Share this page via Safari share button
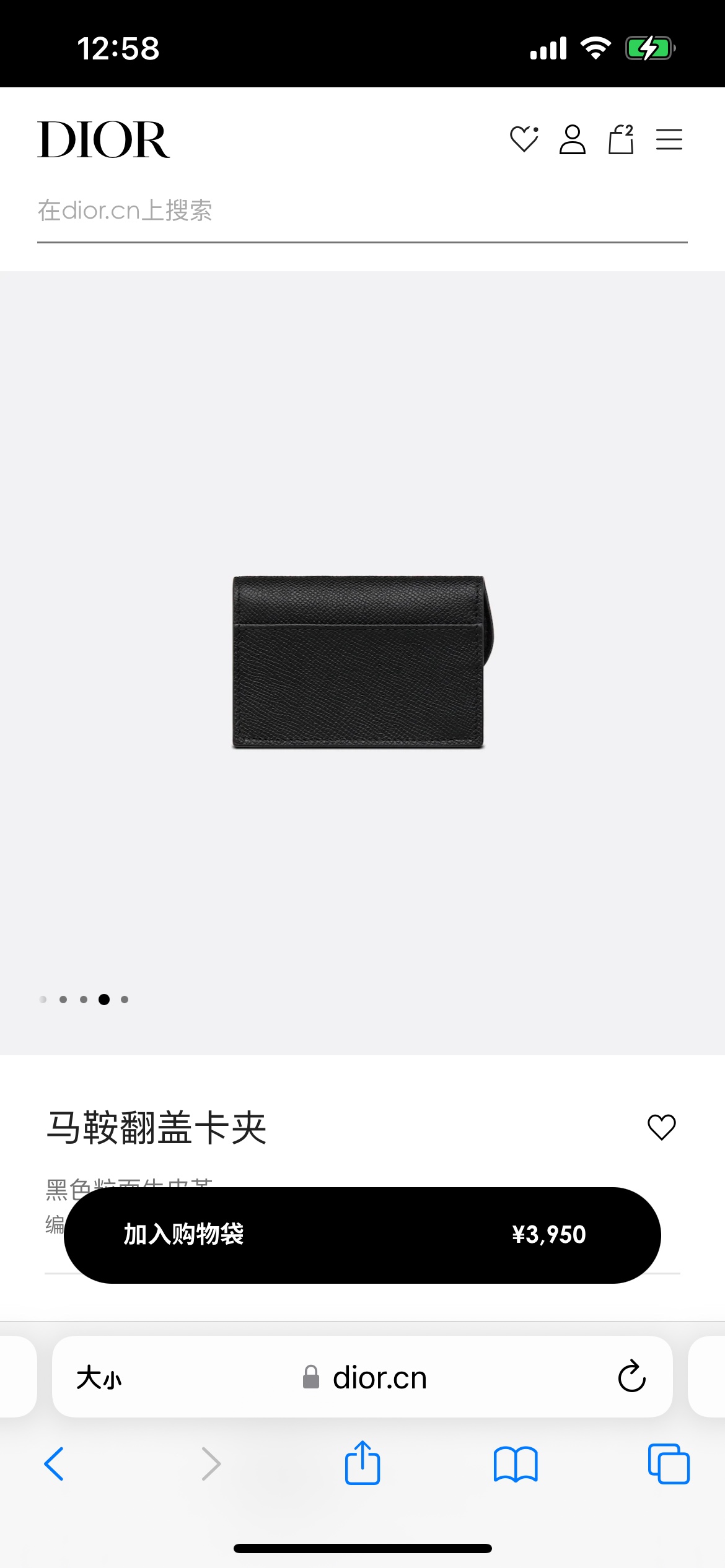 362,1463
